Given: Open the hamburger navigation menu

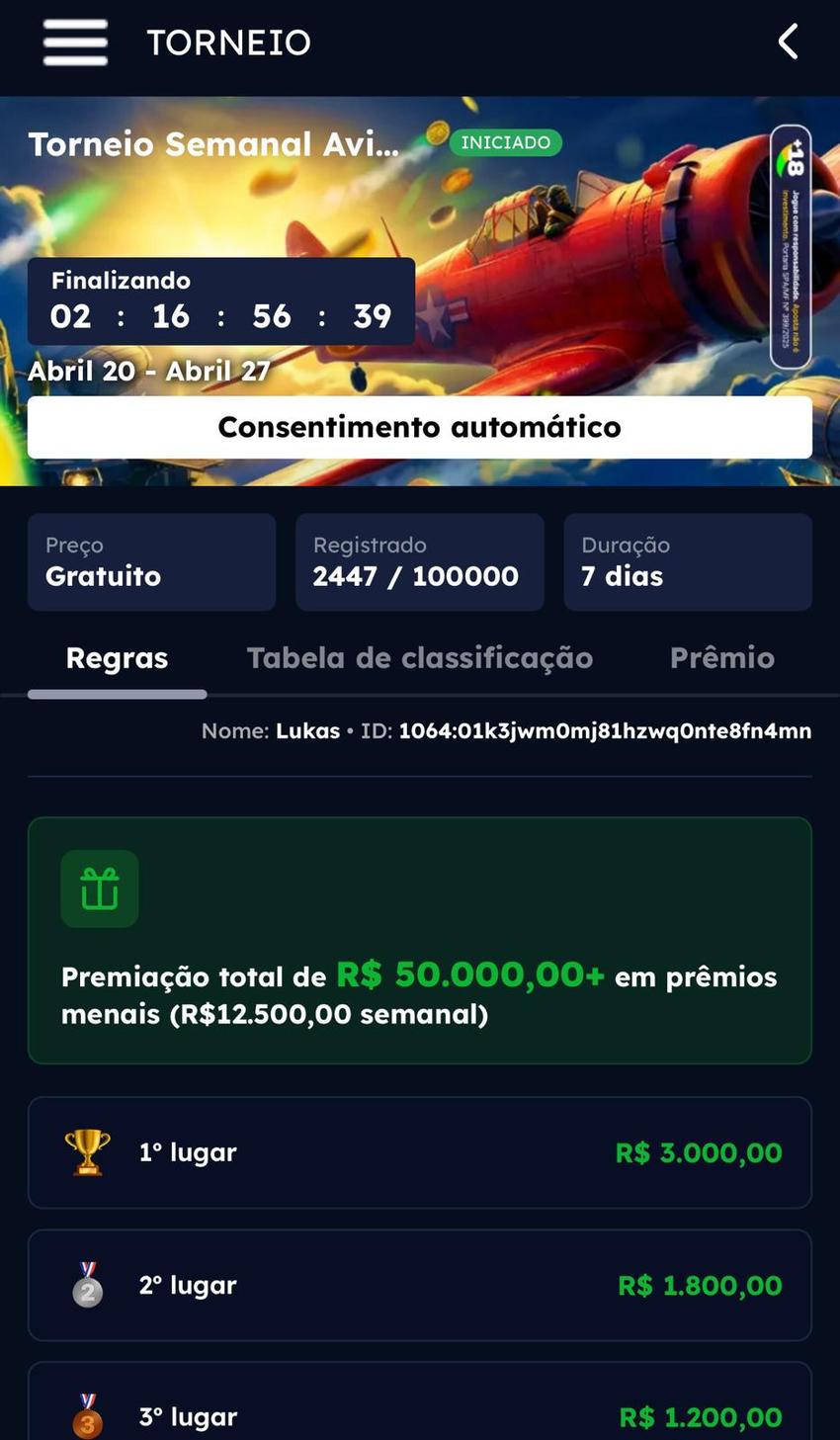Looking at the screenshot, I should pos(74,43).
